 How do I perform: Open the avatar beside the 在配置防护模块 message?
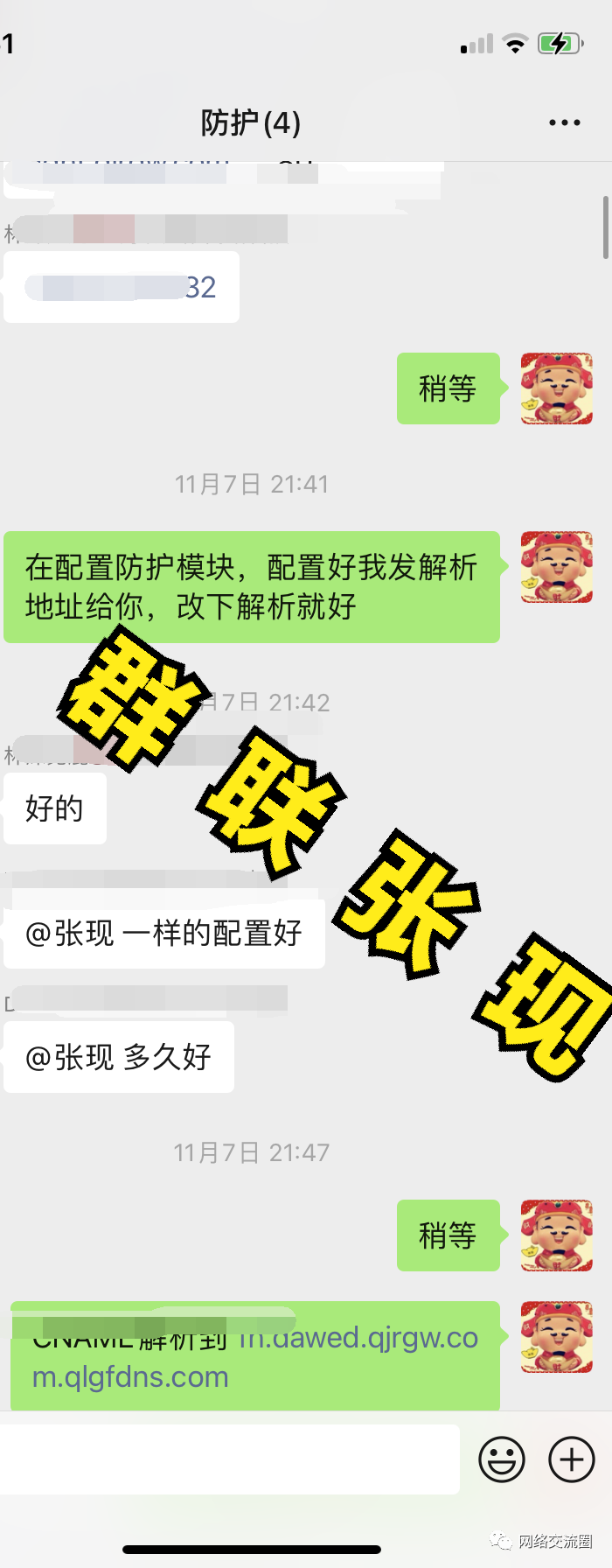pyautogui.click(x=557, y=567)
